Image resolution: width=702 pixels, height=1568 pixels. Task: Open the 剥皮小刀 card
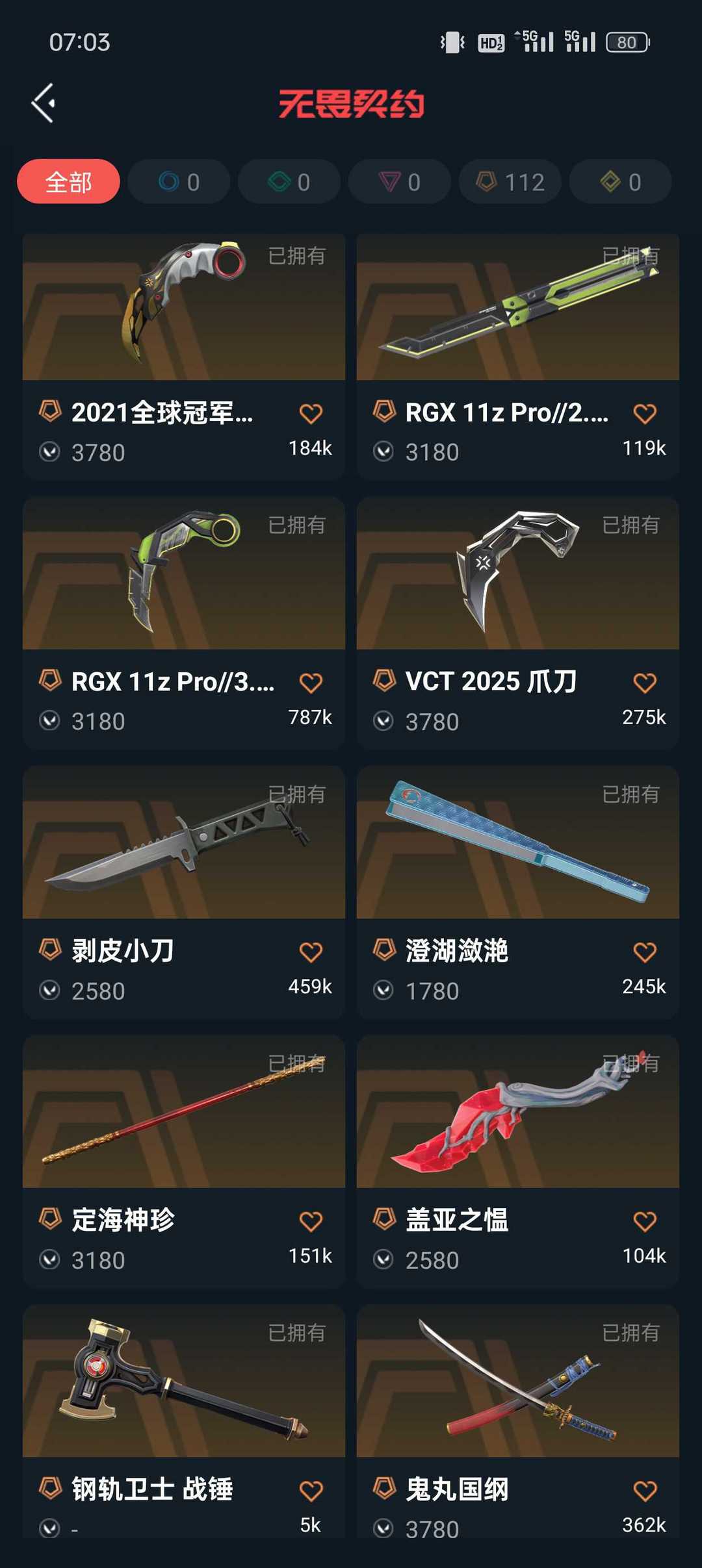pos(184,892)
